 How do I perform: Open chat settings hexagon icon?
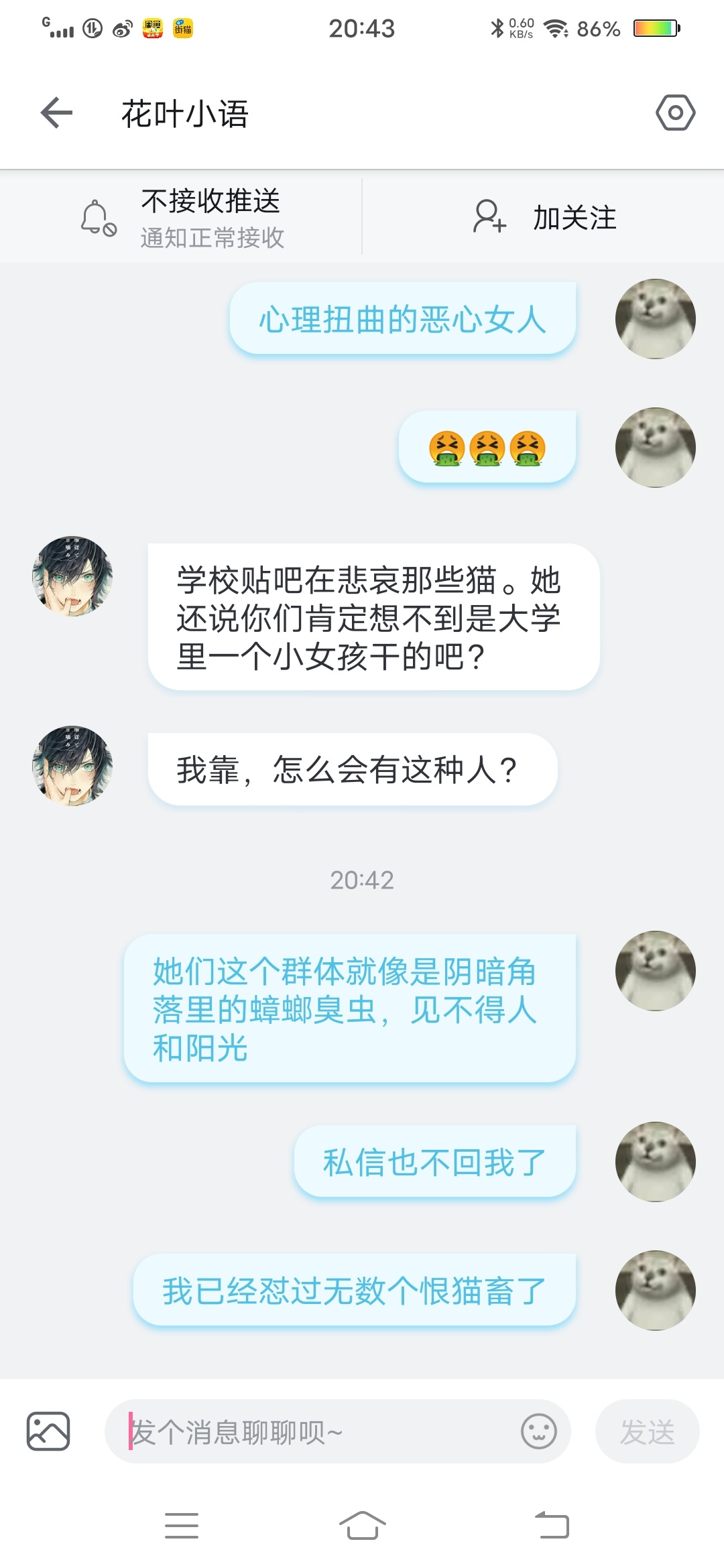(675, 113)
